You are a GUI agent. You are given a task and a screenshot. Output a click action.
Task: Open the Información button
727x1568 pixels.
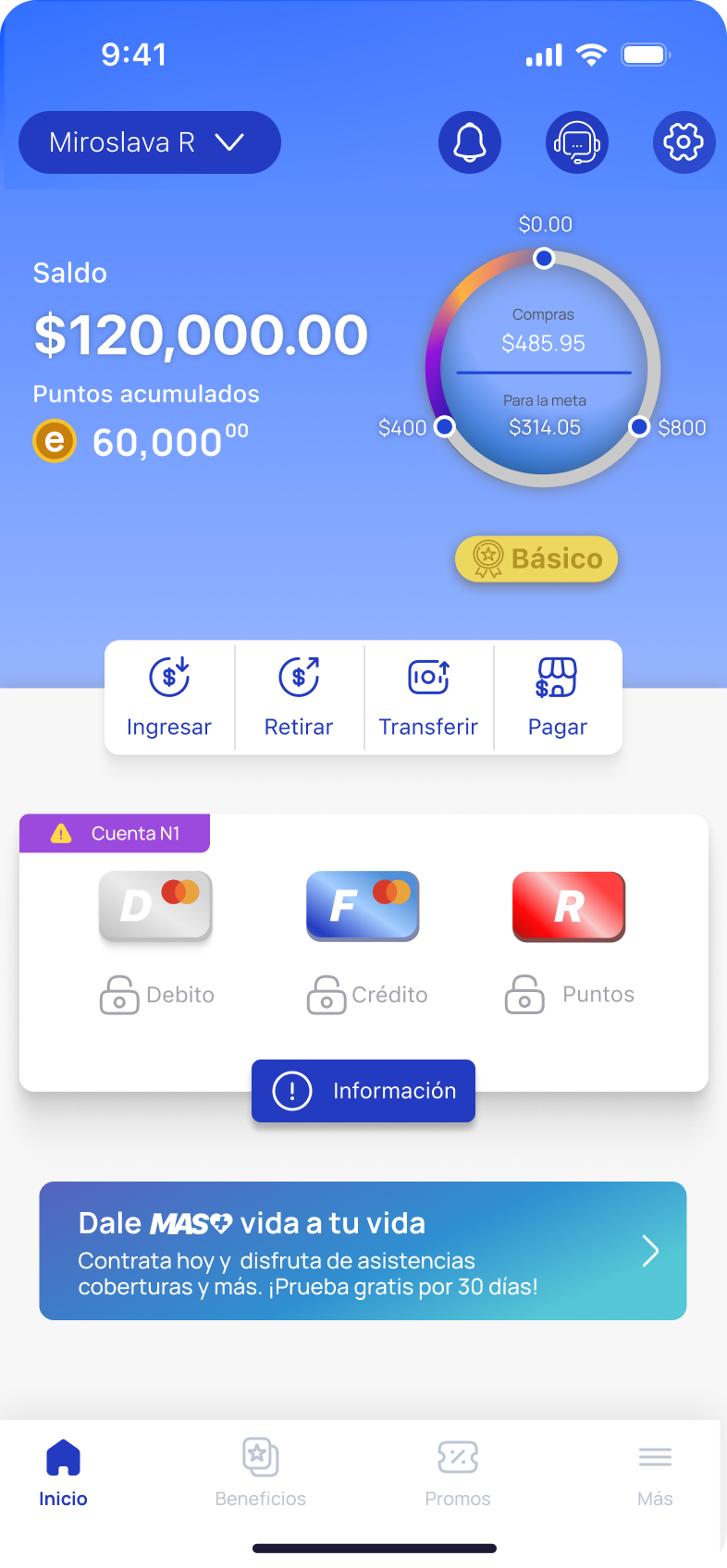tap(363, 1091)
